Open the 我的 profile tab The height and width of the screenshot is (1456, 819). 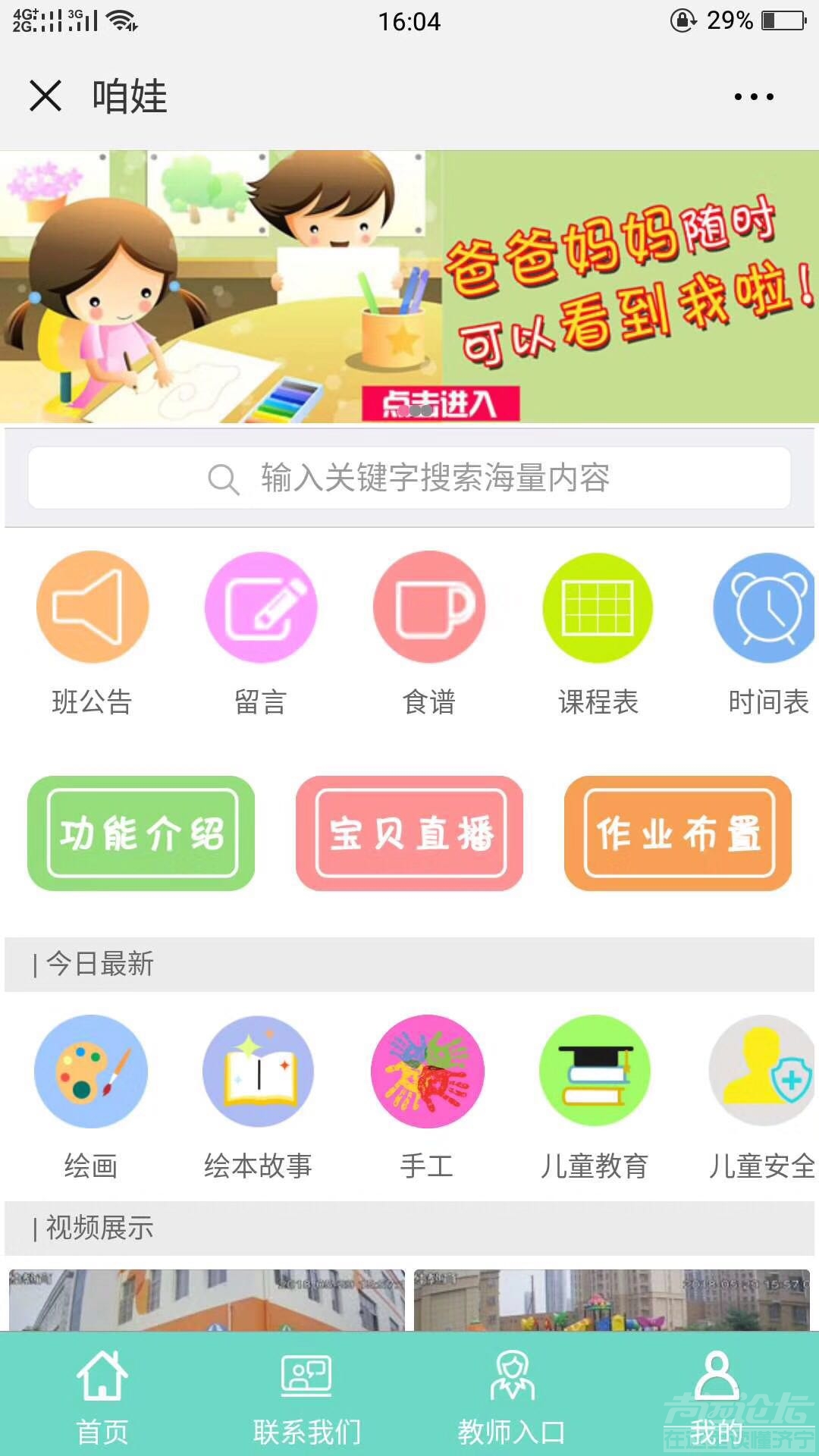717,1403
